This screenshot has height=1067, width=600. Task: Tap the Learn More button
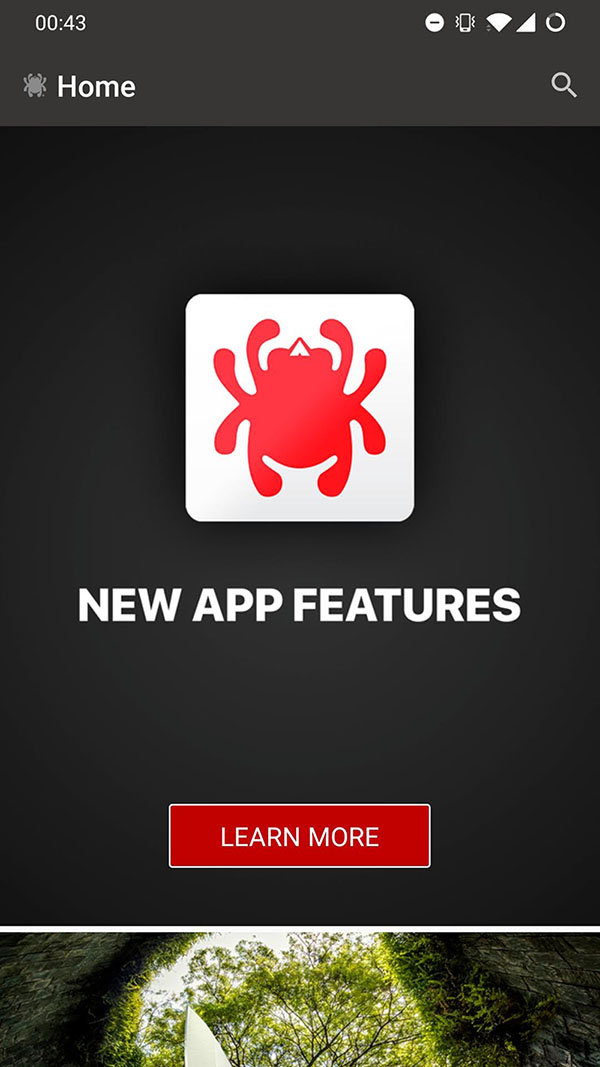(299, 836)
